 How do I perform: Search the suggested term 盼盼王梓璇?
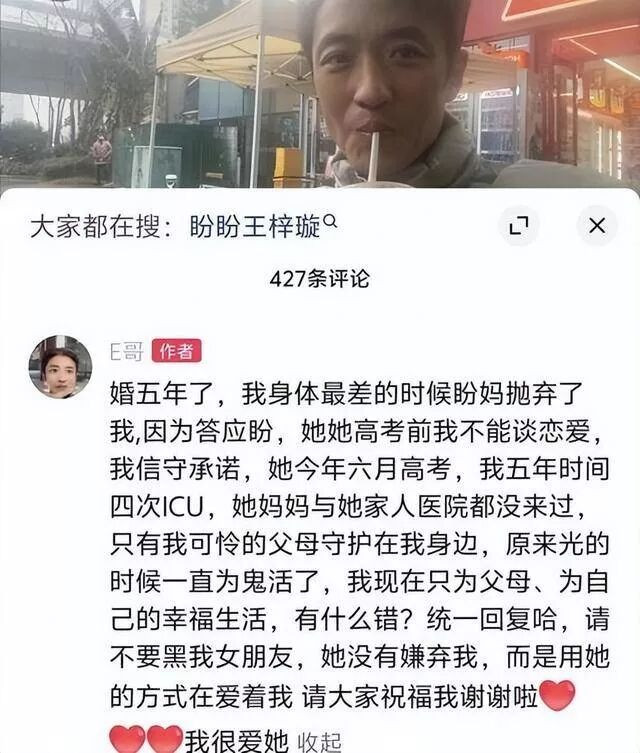tap(256, 227)
